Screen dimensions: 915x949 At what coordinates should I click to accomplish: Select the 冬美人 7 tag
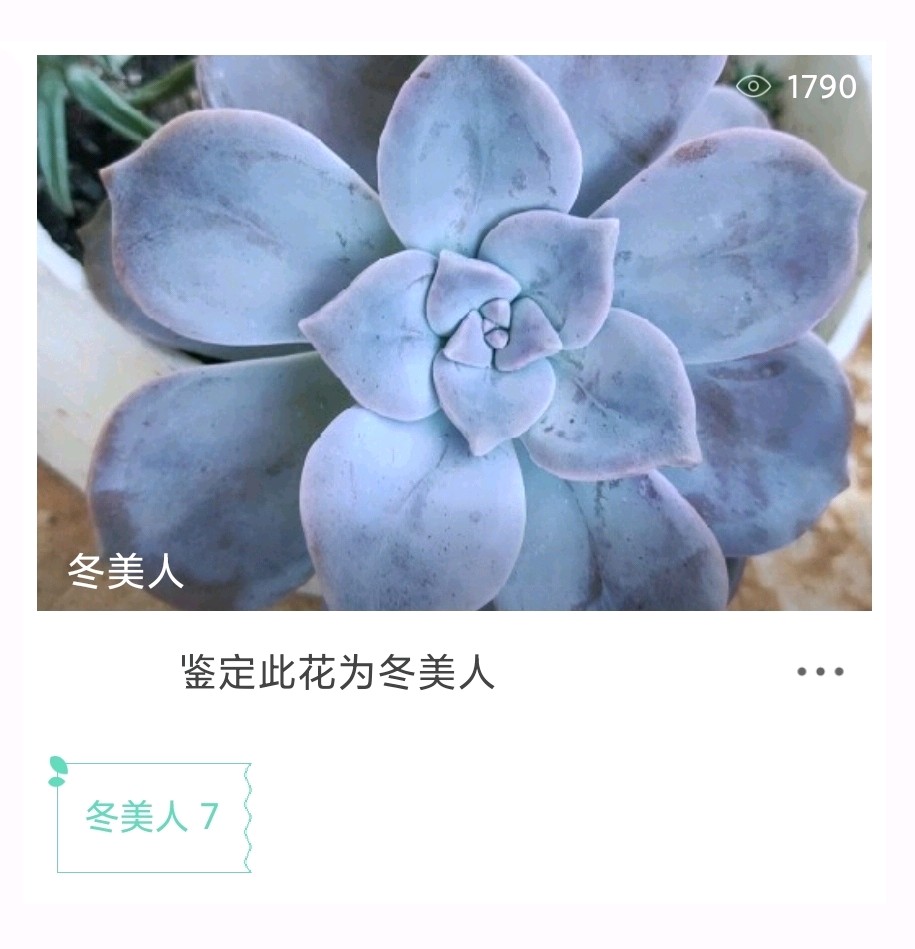tap(152, 817)
